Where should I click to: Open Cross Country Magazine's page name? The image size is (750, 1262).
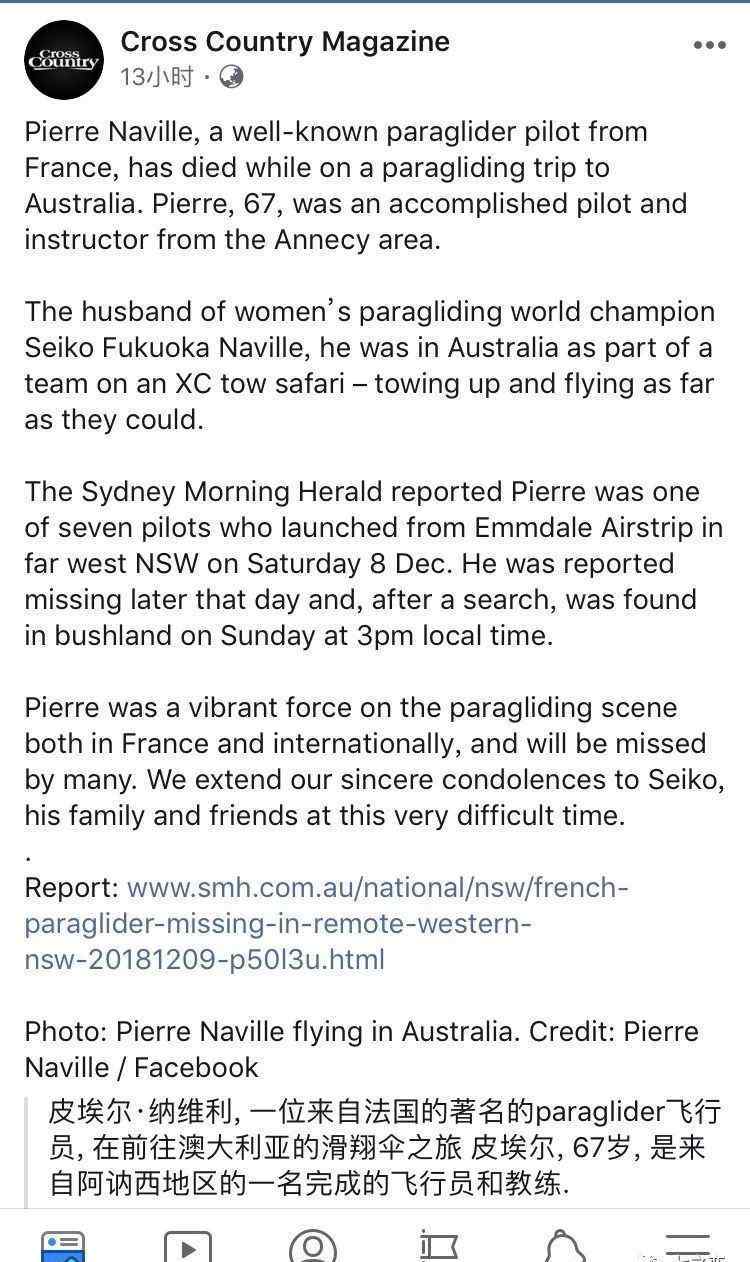(285, 41)
